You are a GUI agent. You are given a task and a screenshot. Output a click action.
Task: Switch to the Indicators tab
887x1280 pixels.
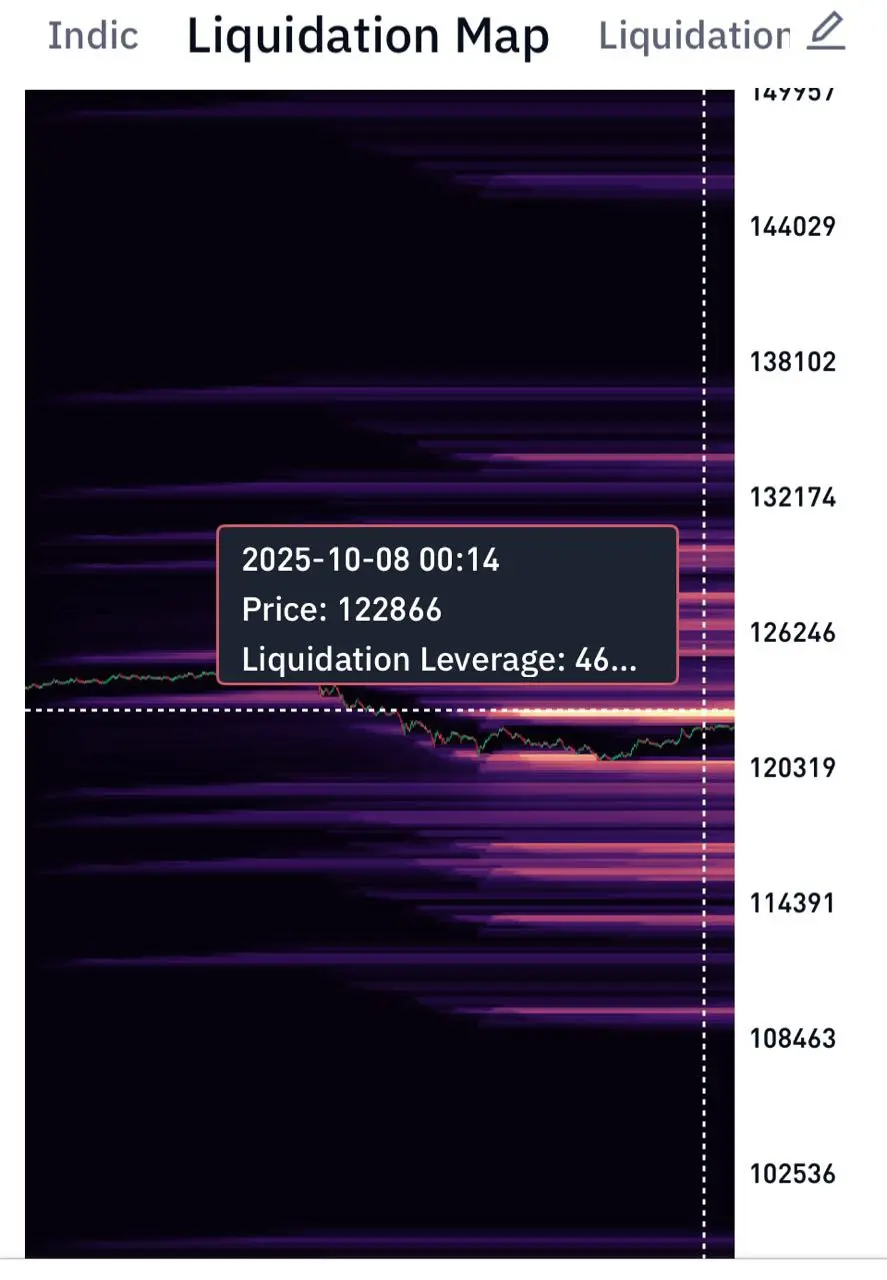[93, 37]
